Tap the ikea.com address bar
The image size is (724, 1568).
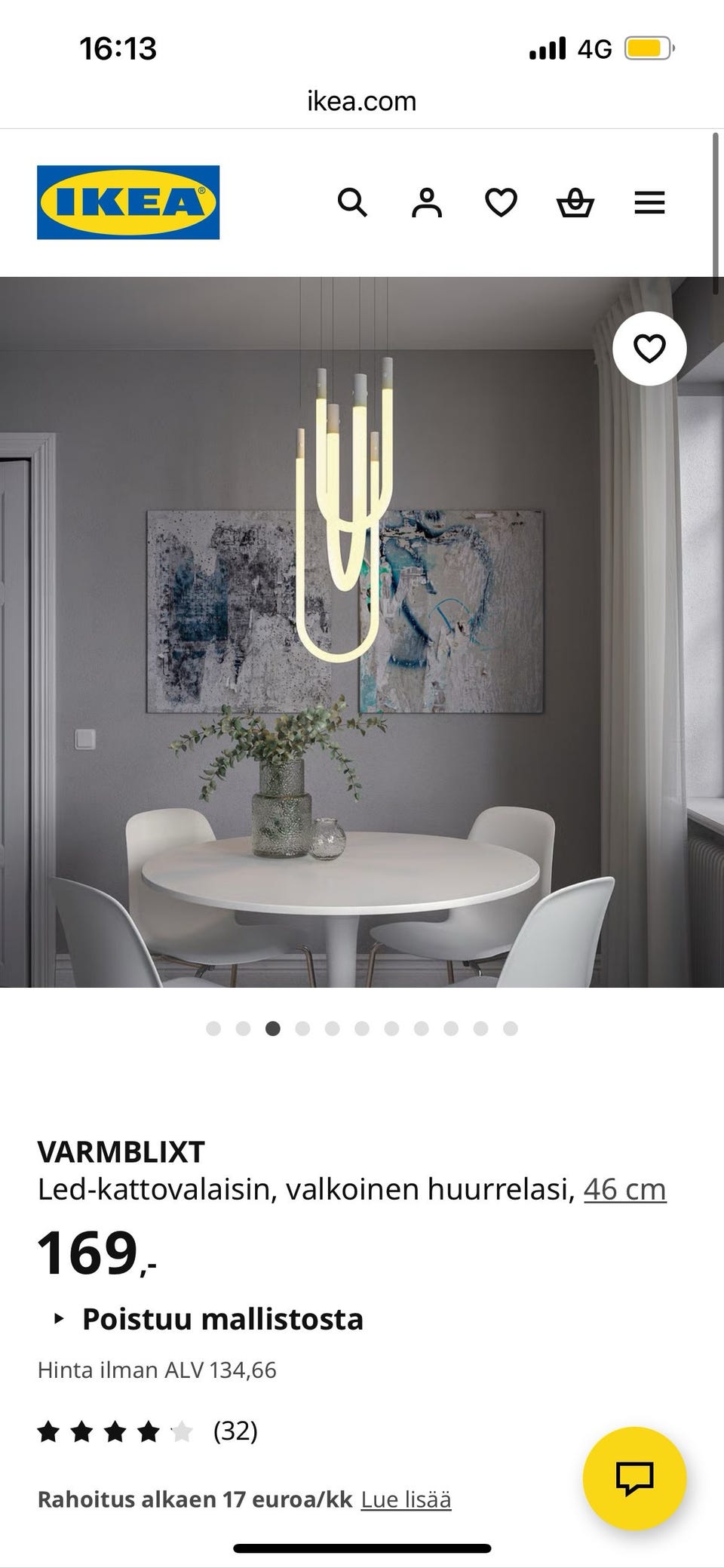pyautogui.click(x=362, y=101)
